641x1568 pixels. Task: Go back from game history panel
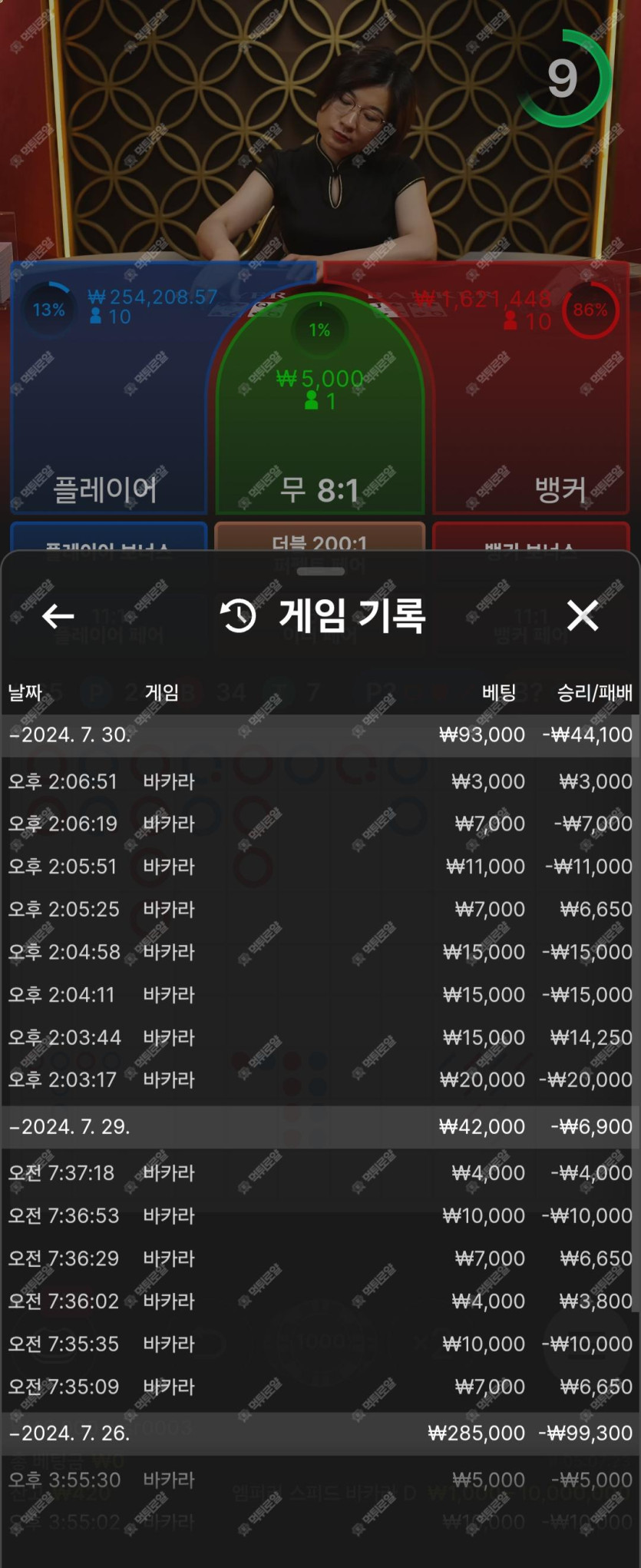pos(58,615)
